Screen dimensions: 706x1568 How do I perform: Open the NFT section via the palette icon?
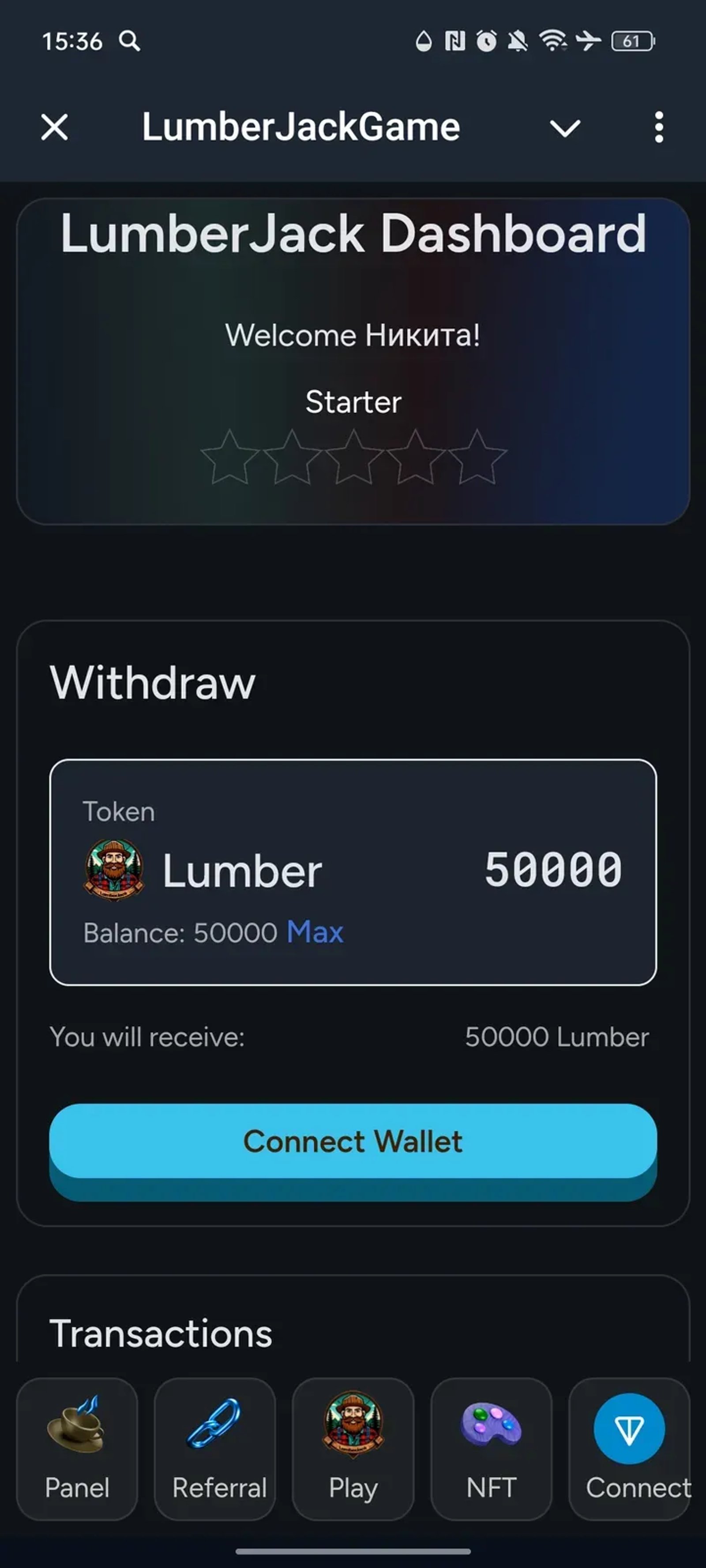pyautogui.click(x=491, y=1424)
